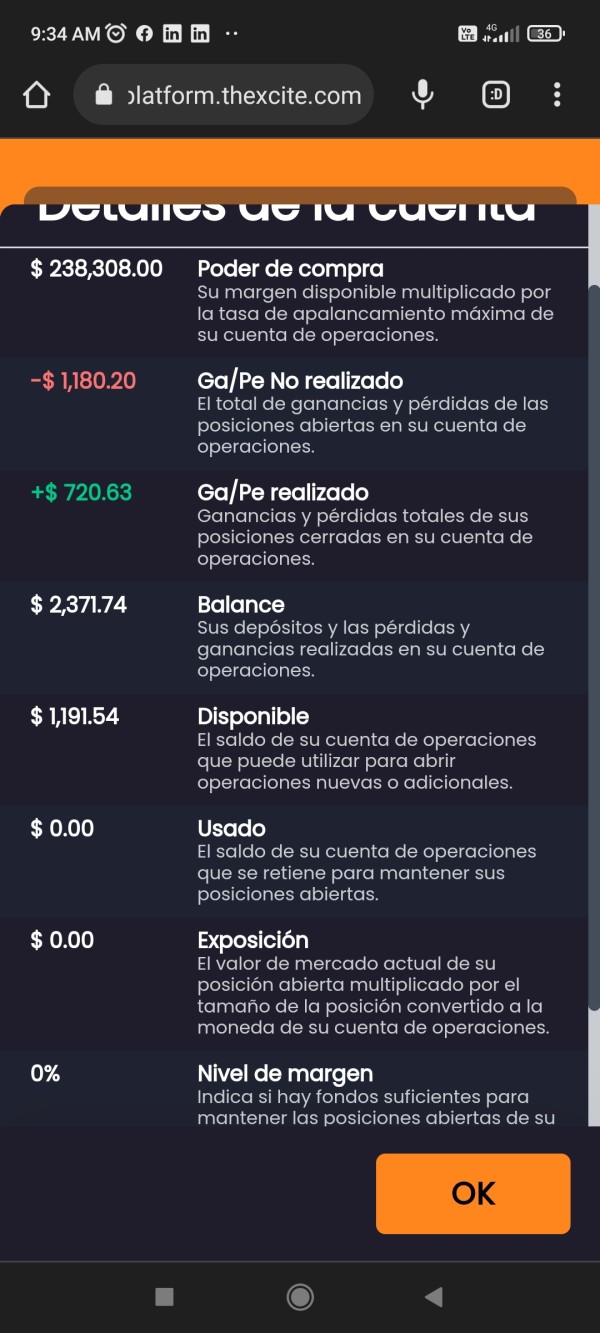Open the browser overflow menu

(x=557, y=95)
